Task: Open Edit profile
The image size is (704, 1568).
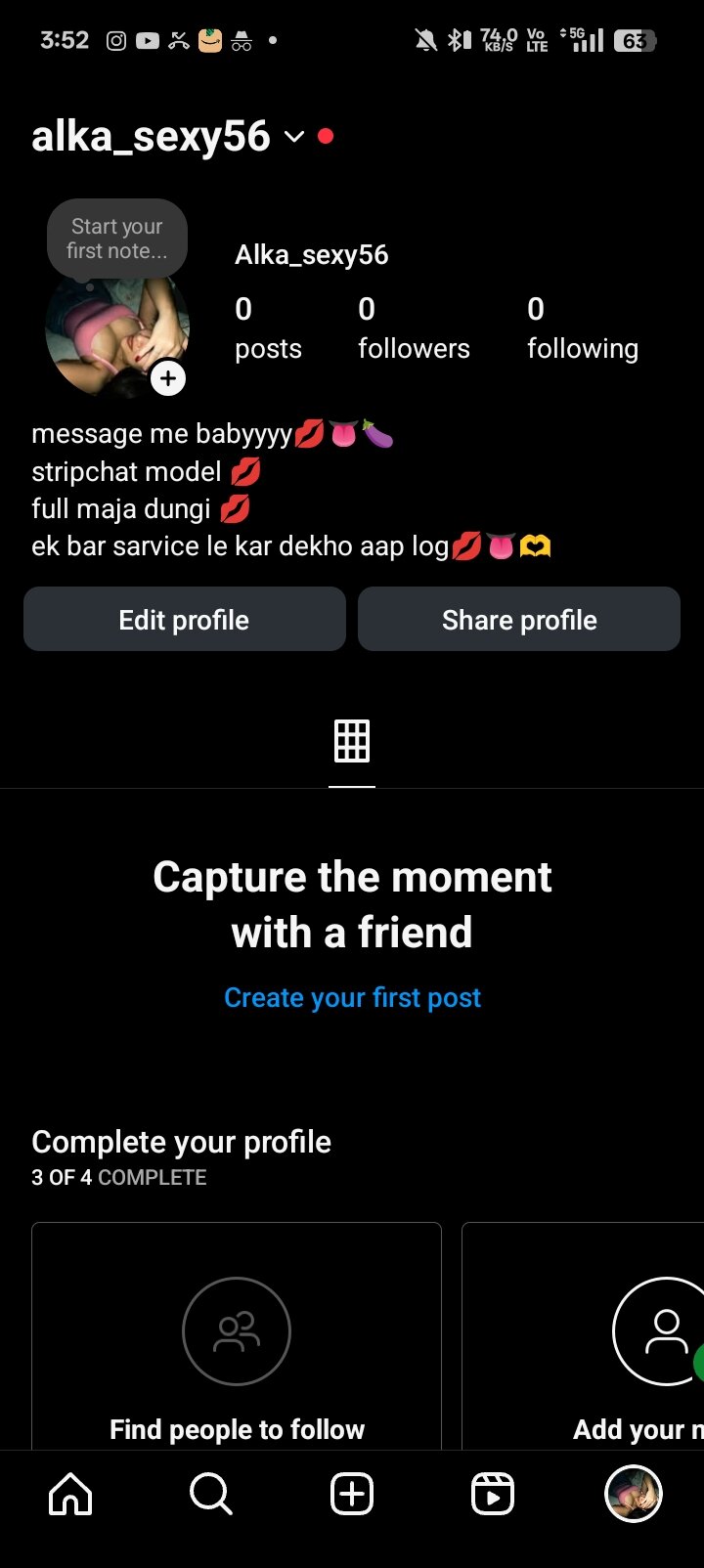Action: point(184,620)
